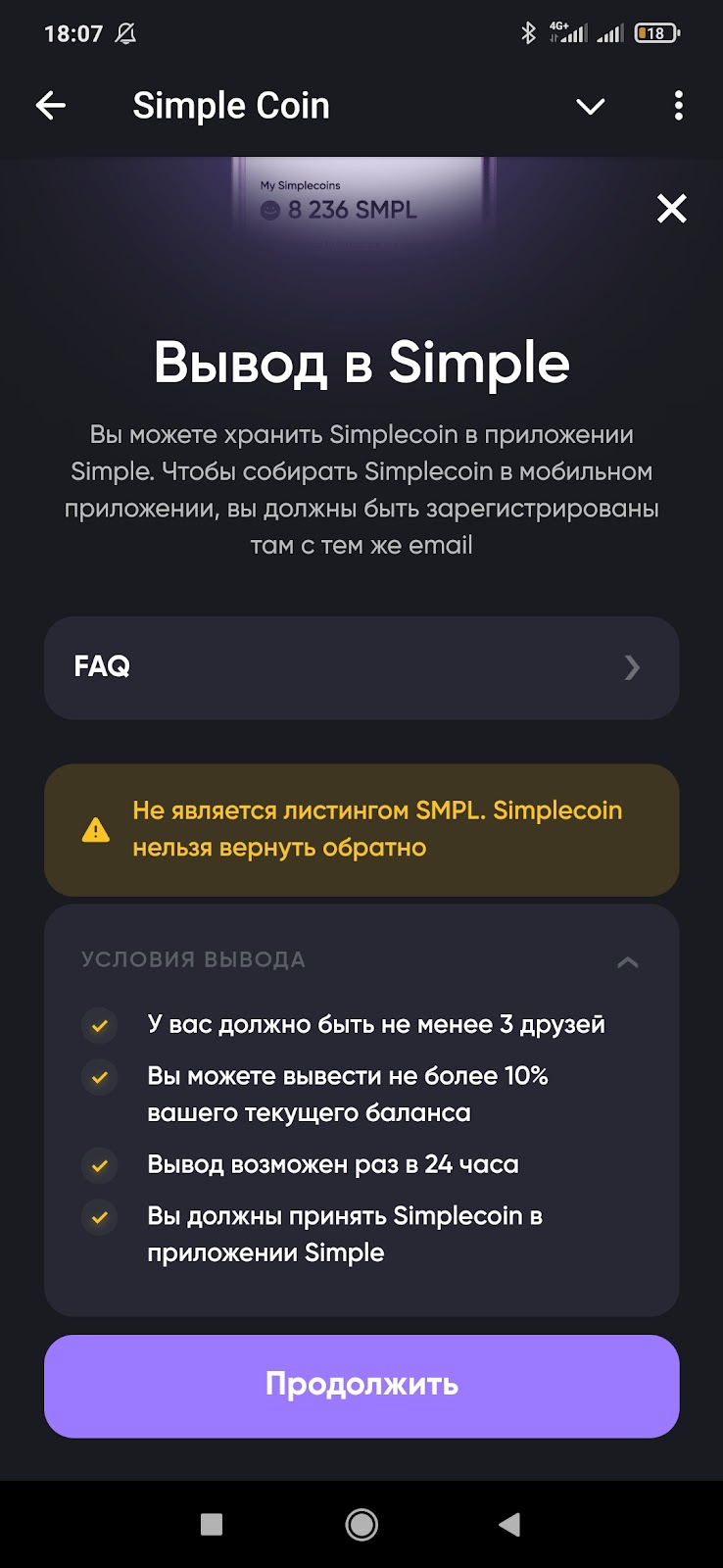Go back using the top arrow
Image resolution: width=723 pixels, height=1568 pixels.
51,106
